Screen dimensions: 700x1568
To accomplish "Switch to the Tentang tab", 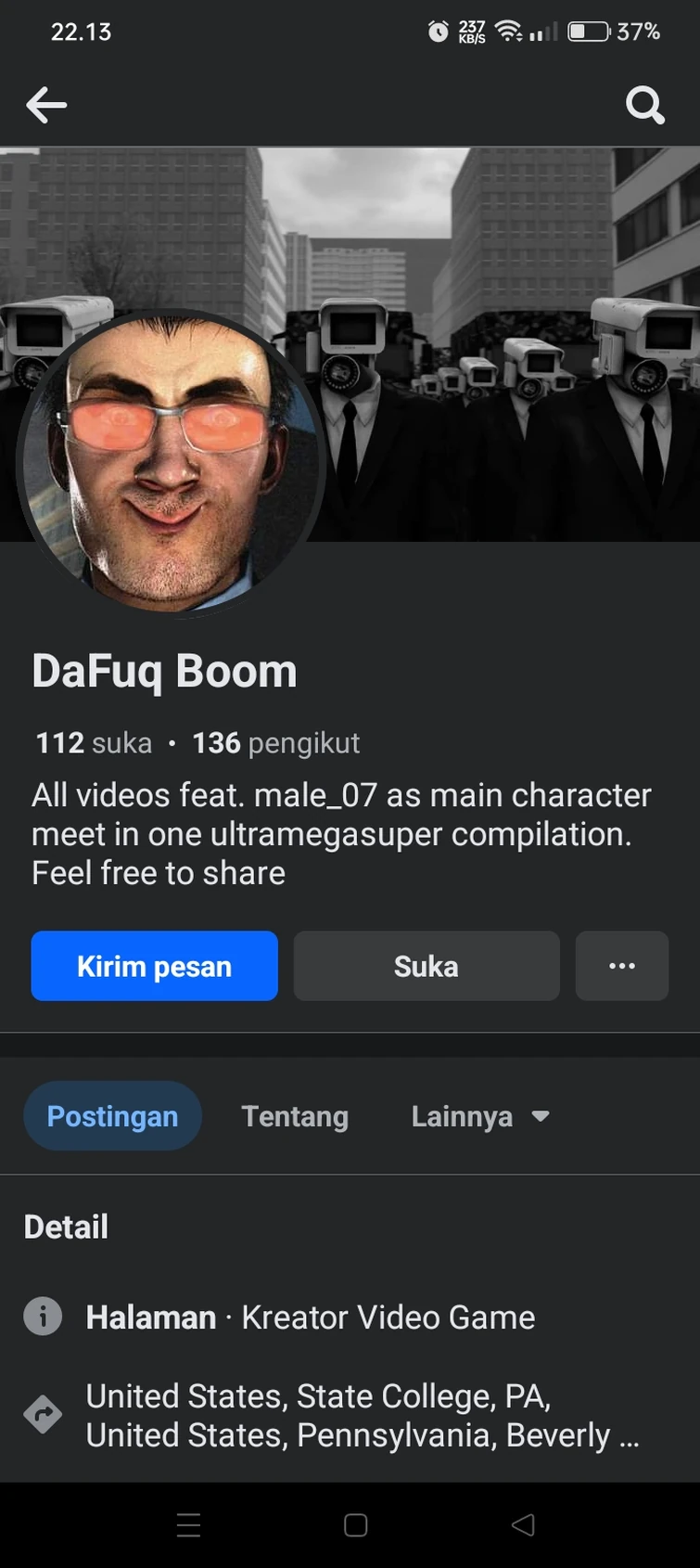I will [x=295, y=1116].
